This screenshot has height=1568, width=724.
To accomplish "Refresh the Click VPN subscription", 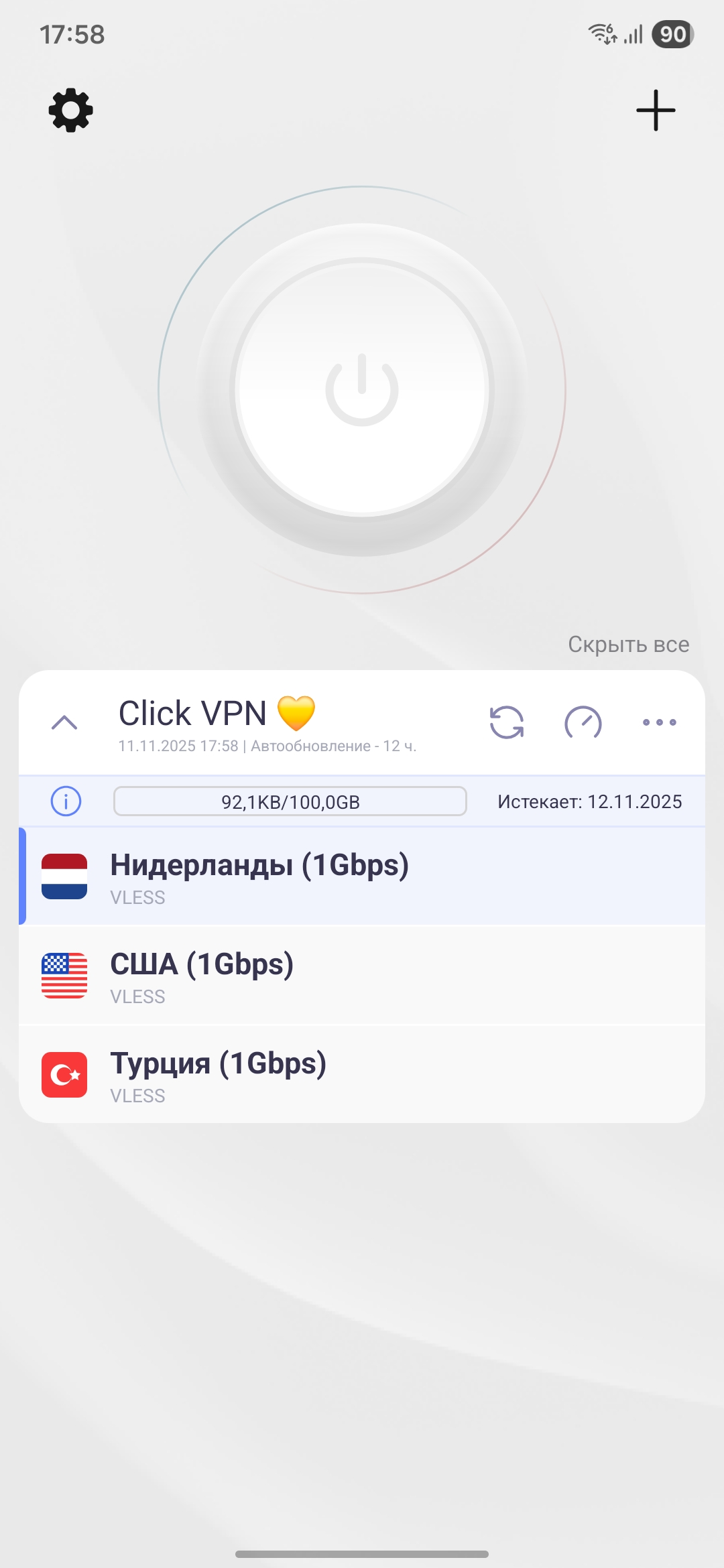I will point(506,722).
